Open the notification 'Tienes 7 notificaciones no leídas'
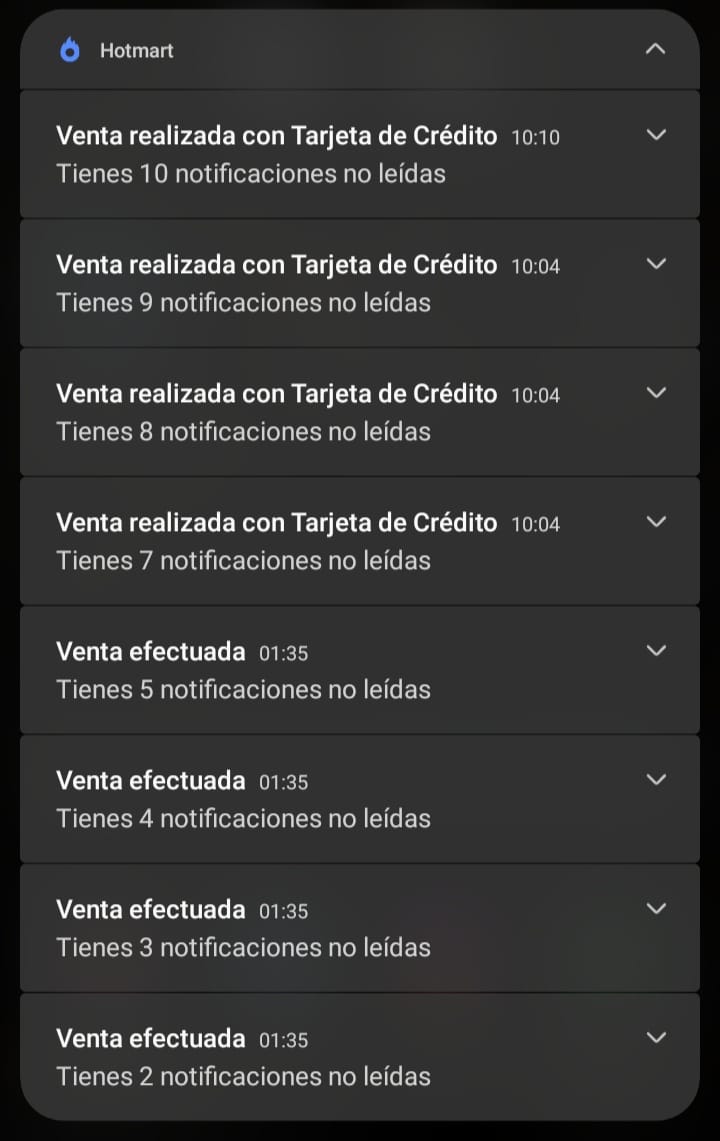 click(300, 542)
